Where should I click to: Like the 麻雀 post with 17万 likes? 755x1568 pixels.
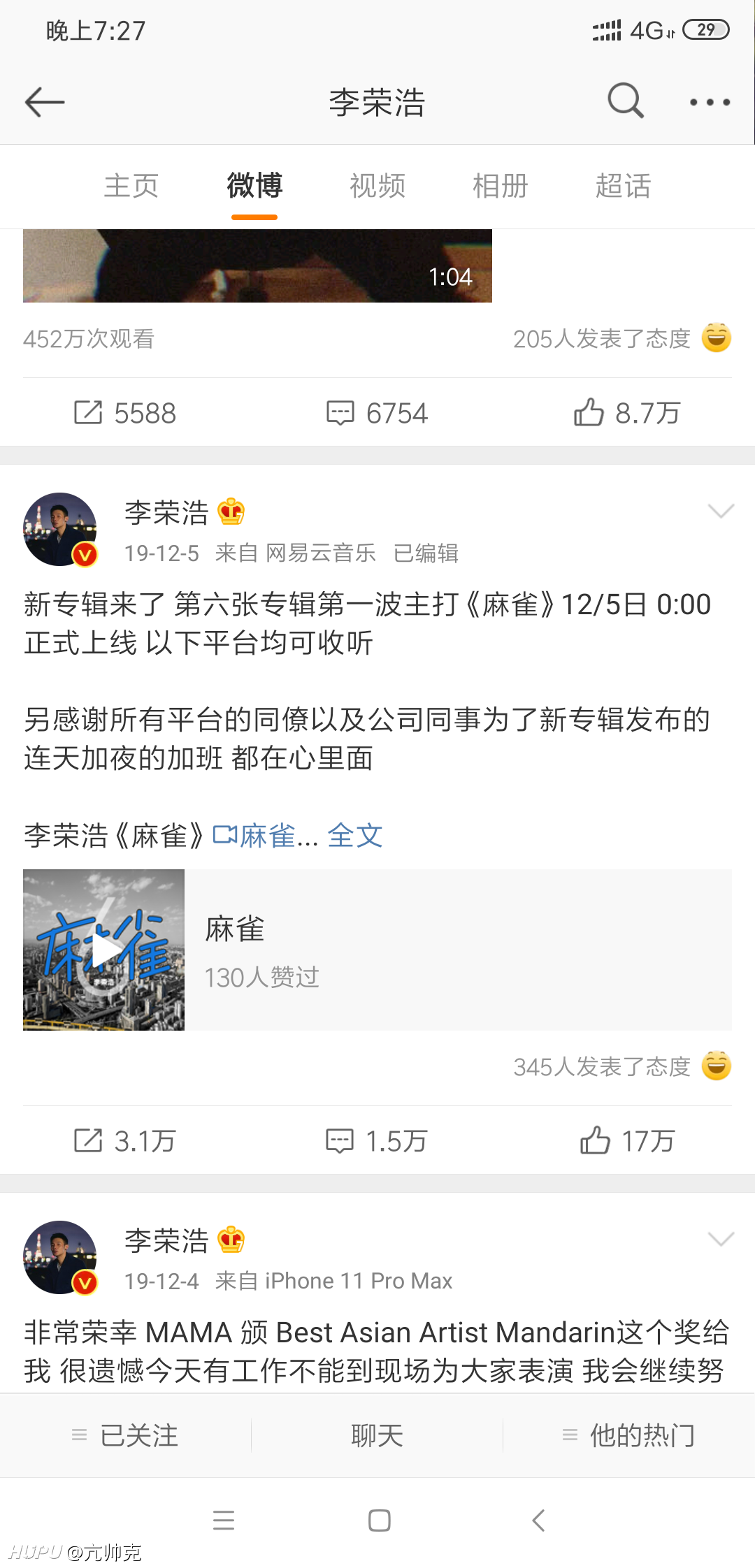pos(627,1141)
